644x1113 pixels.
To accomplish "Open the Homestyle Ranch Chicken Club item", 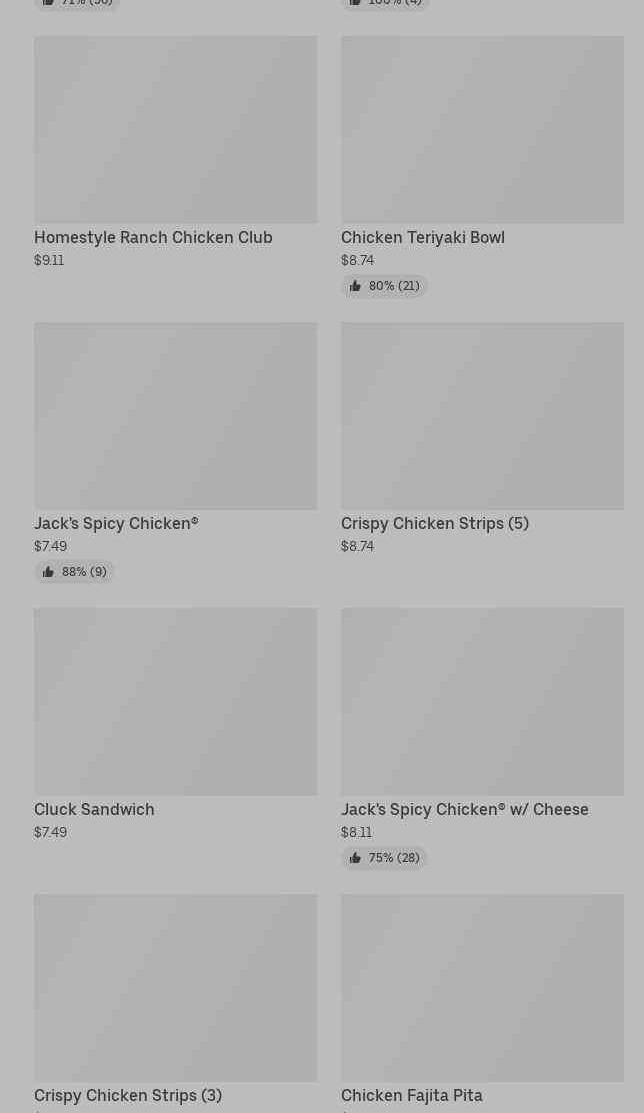I will [x=175, y=153].
